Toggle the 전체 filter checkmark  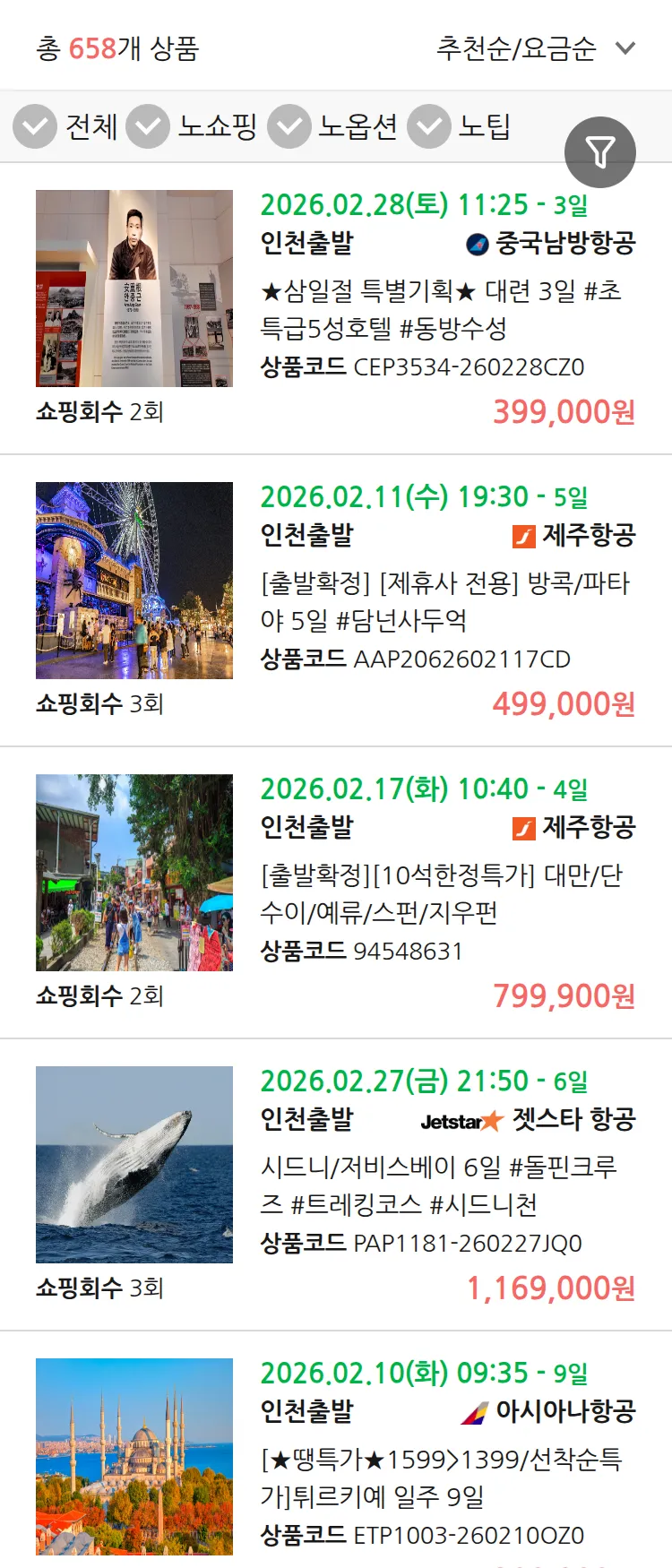tap(34, 125)
